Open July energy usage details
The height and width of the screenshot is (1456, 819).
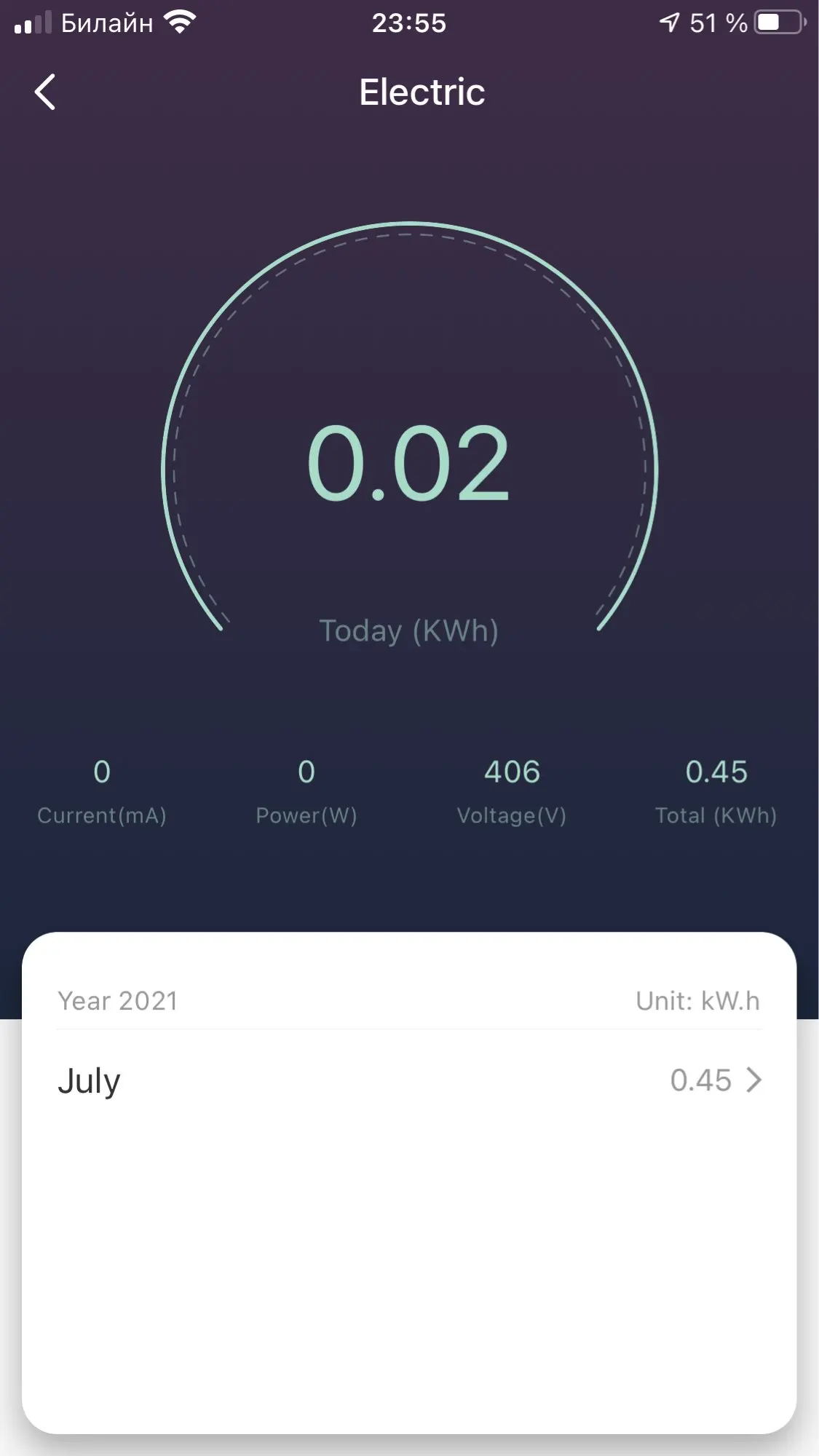click(409, 1080)
